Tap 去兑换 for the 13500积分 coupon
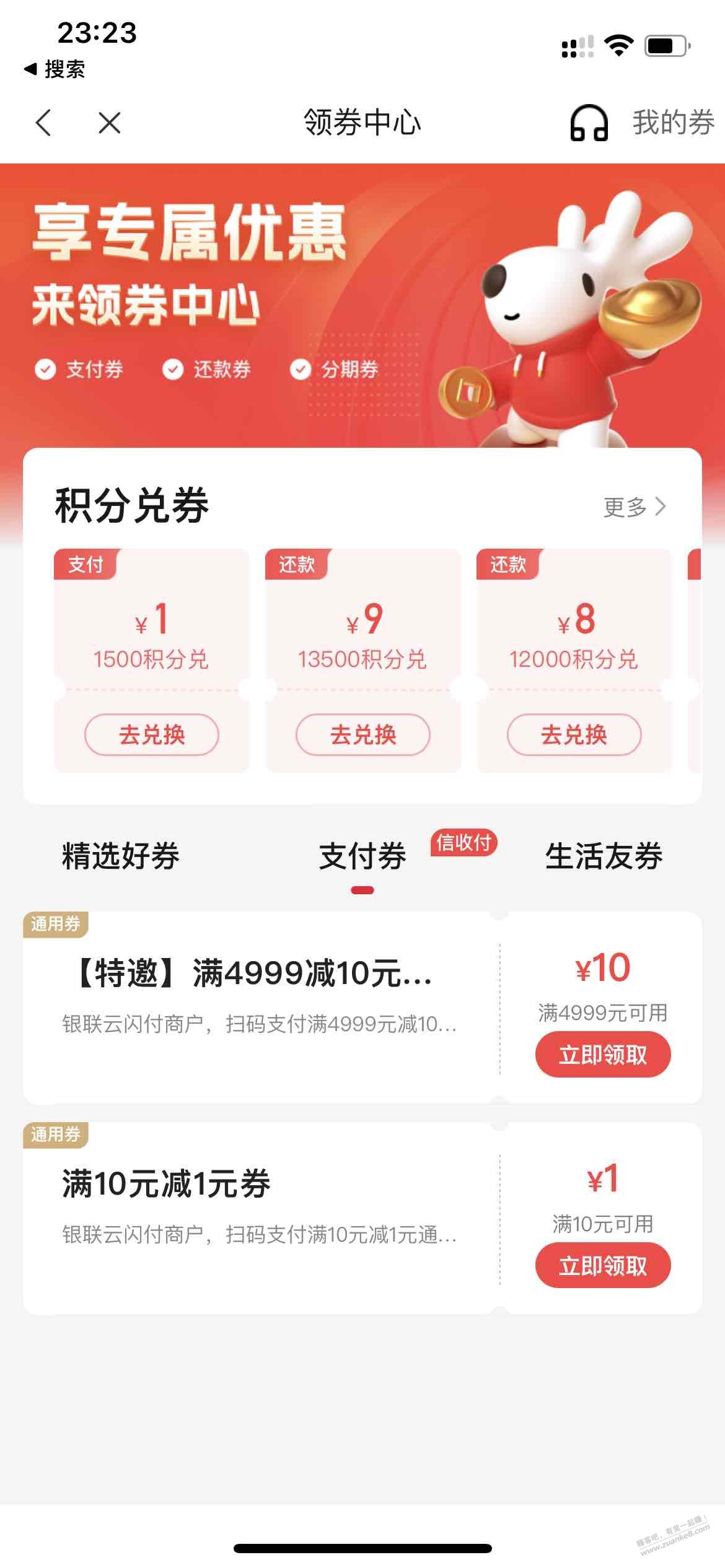This screenshot has height=1568, width=725. [x=362, y=734]
